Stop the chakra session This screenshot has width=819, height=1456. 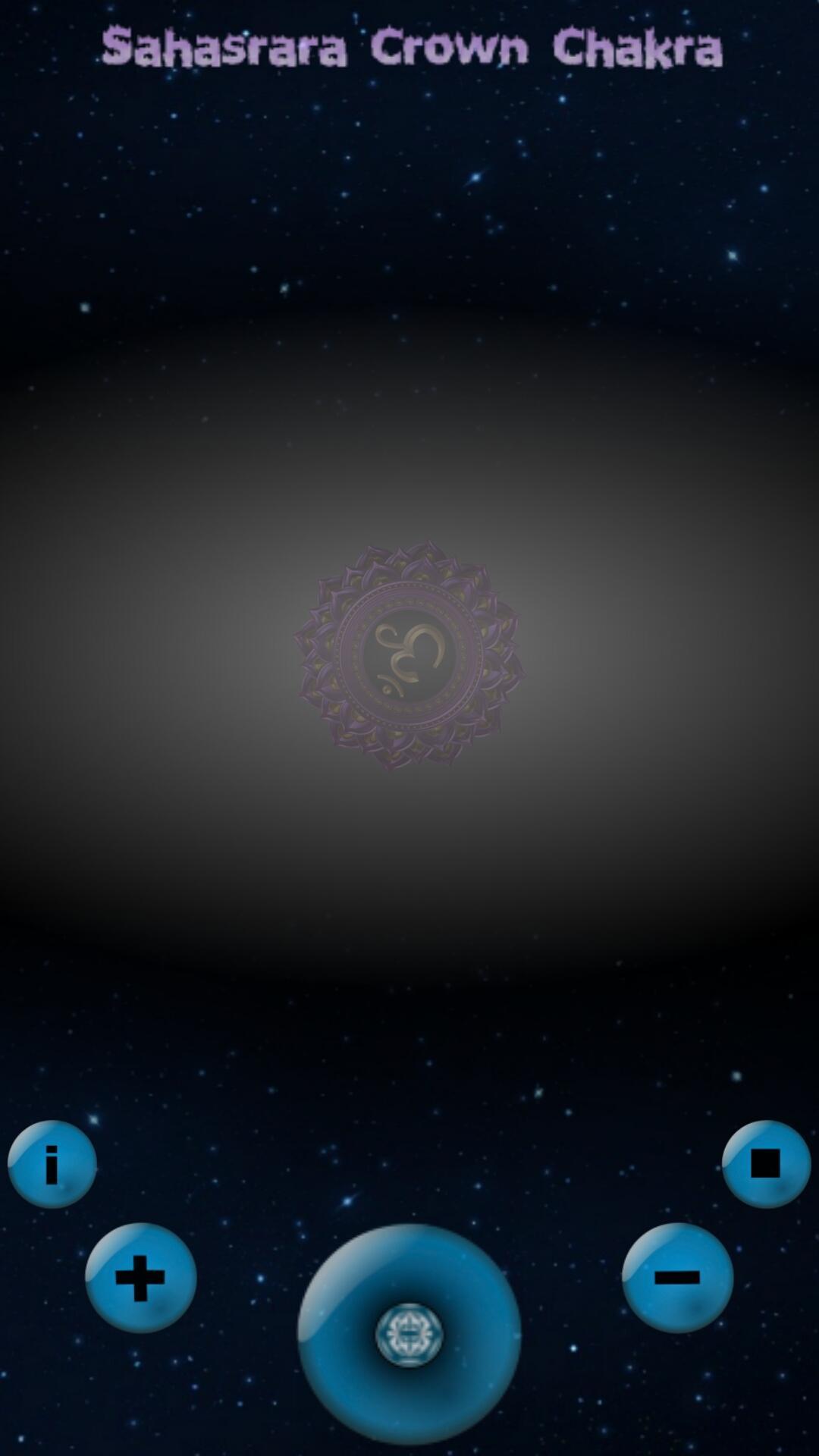click(766, 1164)
